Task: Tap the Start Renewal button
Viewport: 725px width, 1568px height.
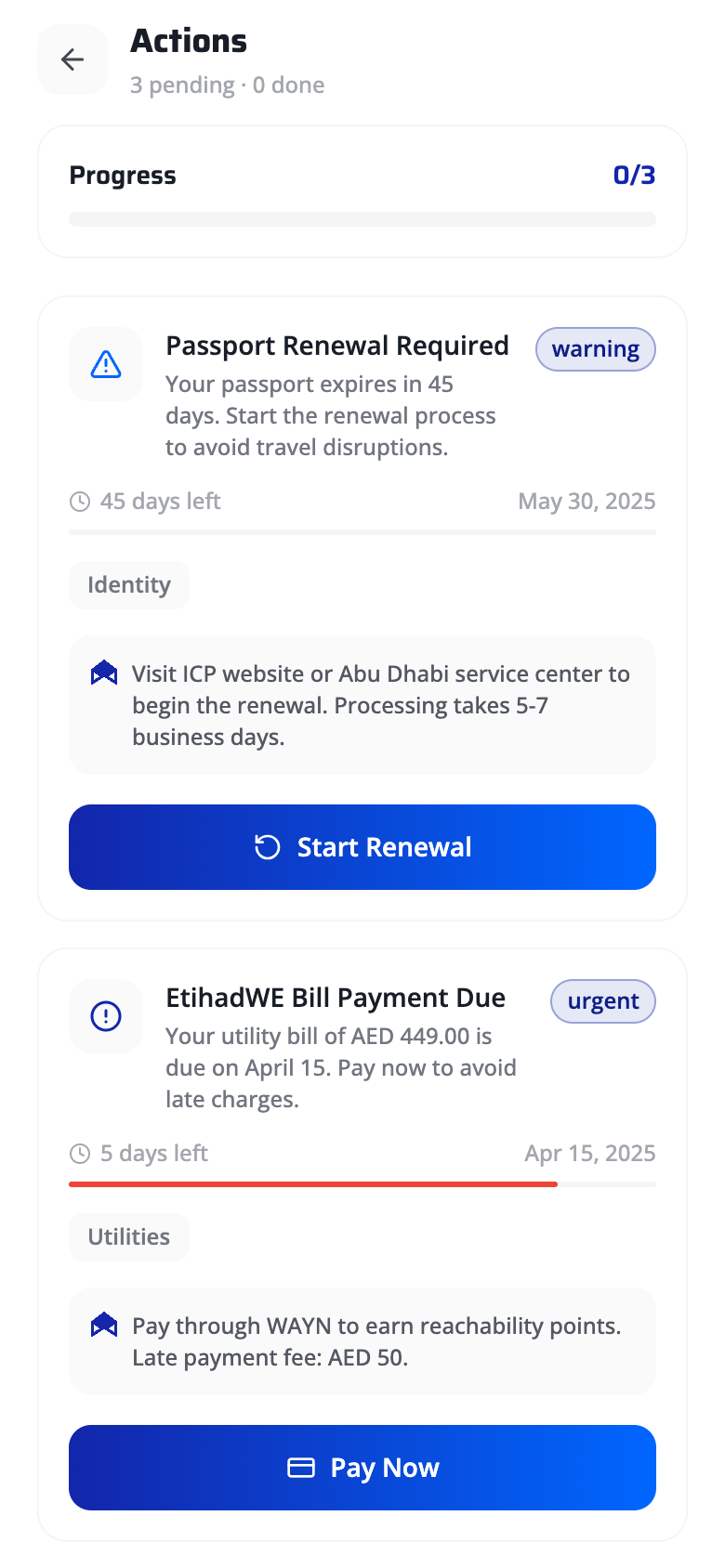Action: point(362,847)
